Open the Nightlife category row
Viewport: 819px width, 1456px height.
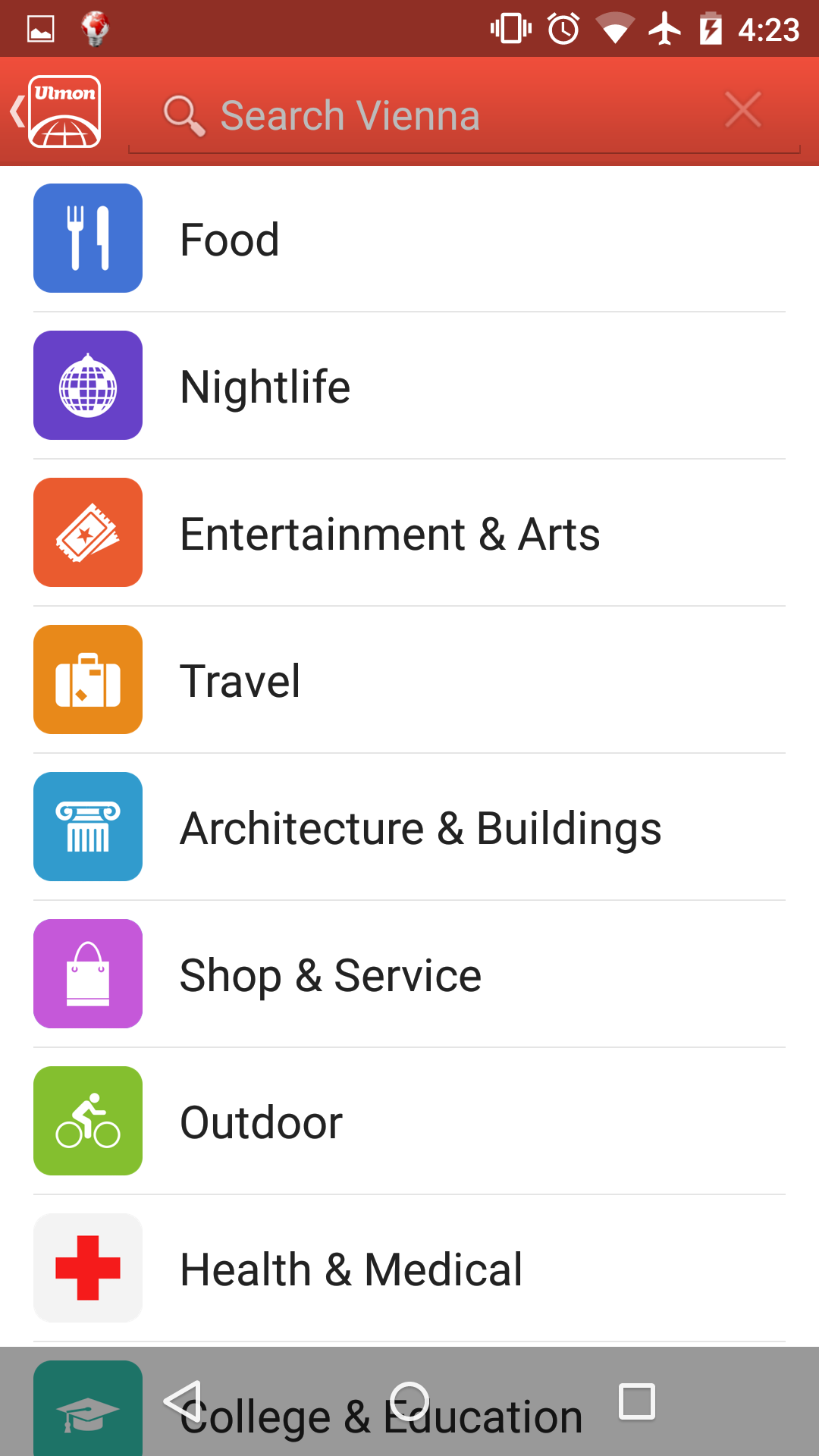[409, 385]
